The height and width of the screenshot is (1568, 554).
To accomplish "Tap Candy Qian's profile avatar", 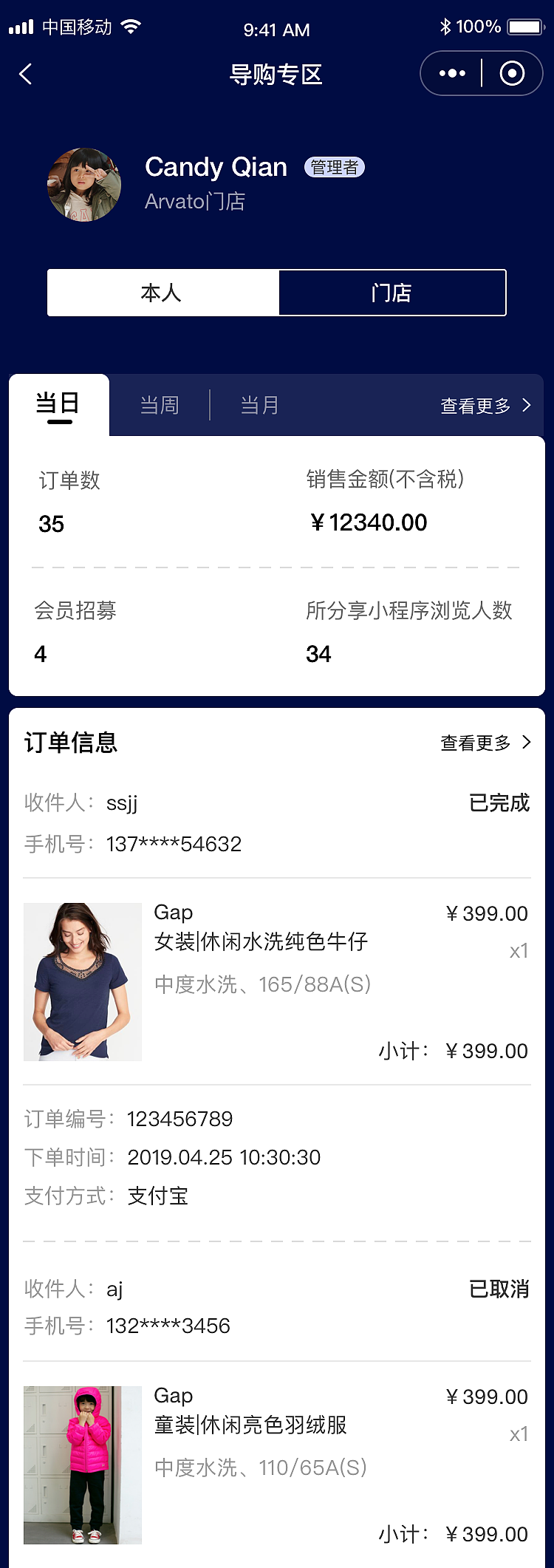I will coord(84,185).
